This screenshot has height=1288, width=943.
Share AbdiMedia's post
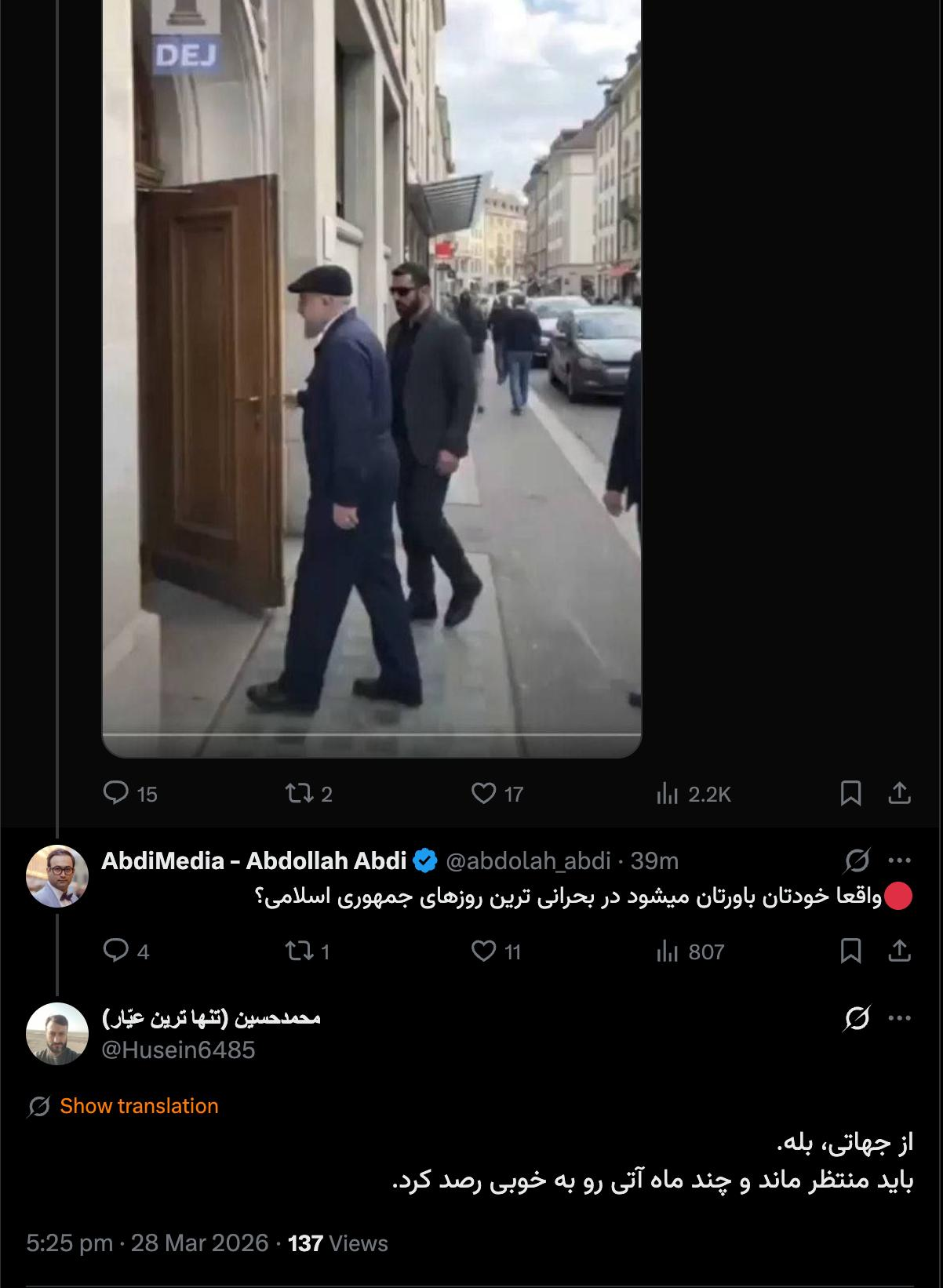[x=899, y=951]
